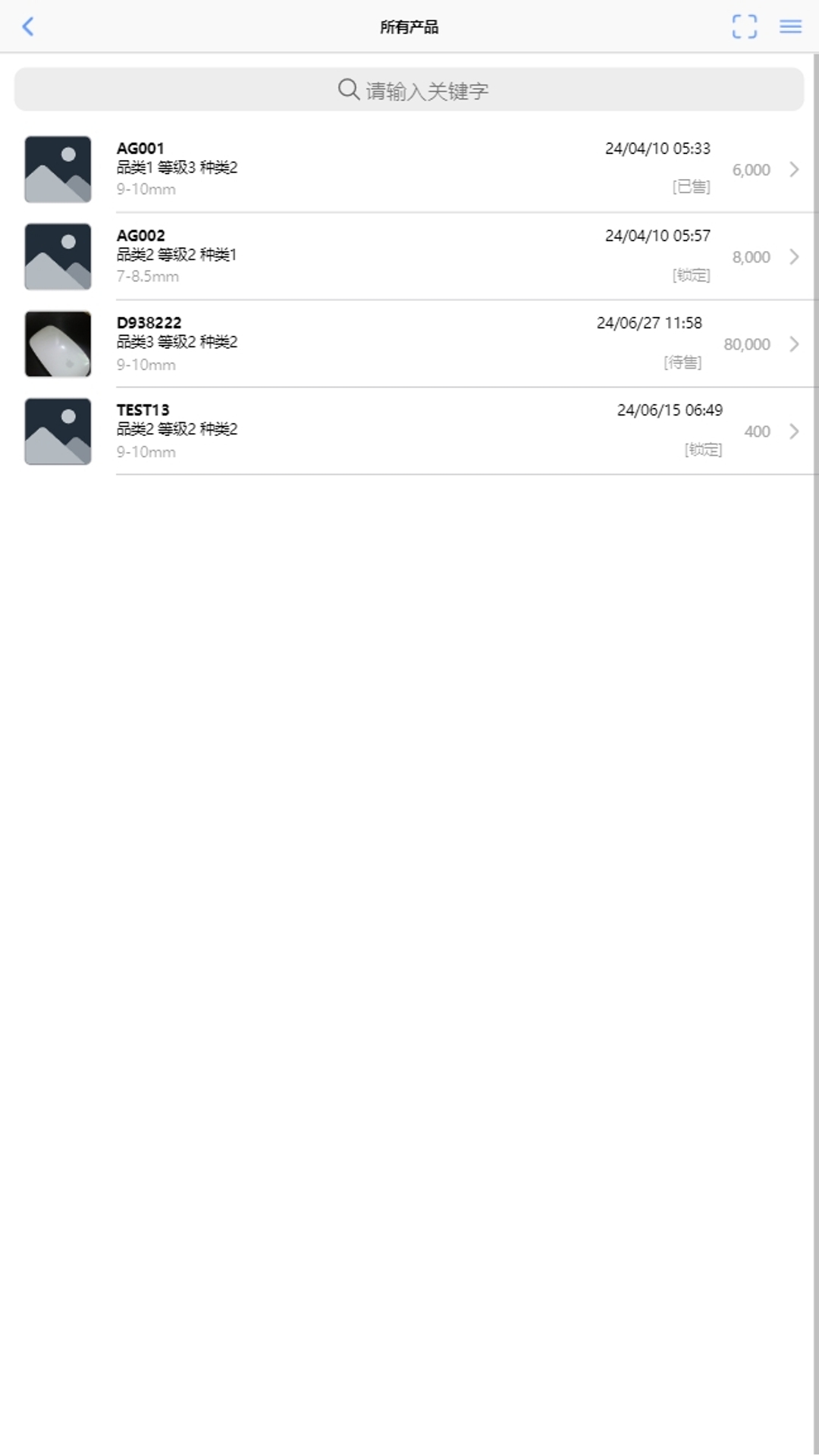The width and height of the screenshot is (819, 1456).
Task: Go back from the 所有产品 page
Action: click(28, 27)
